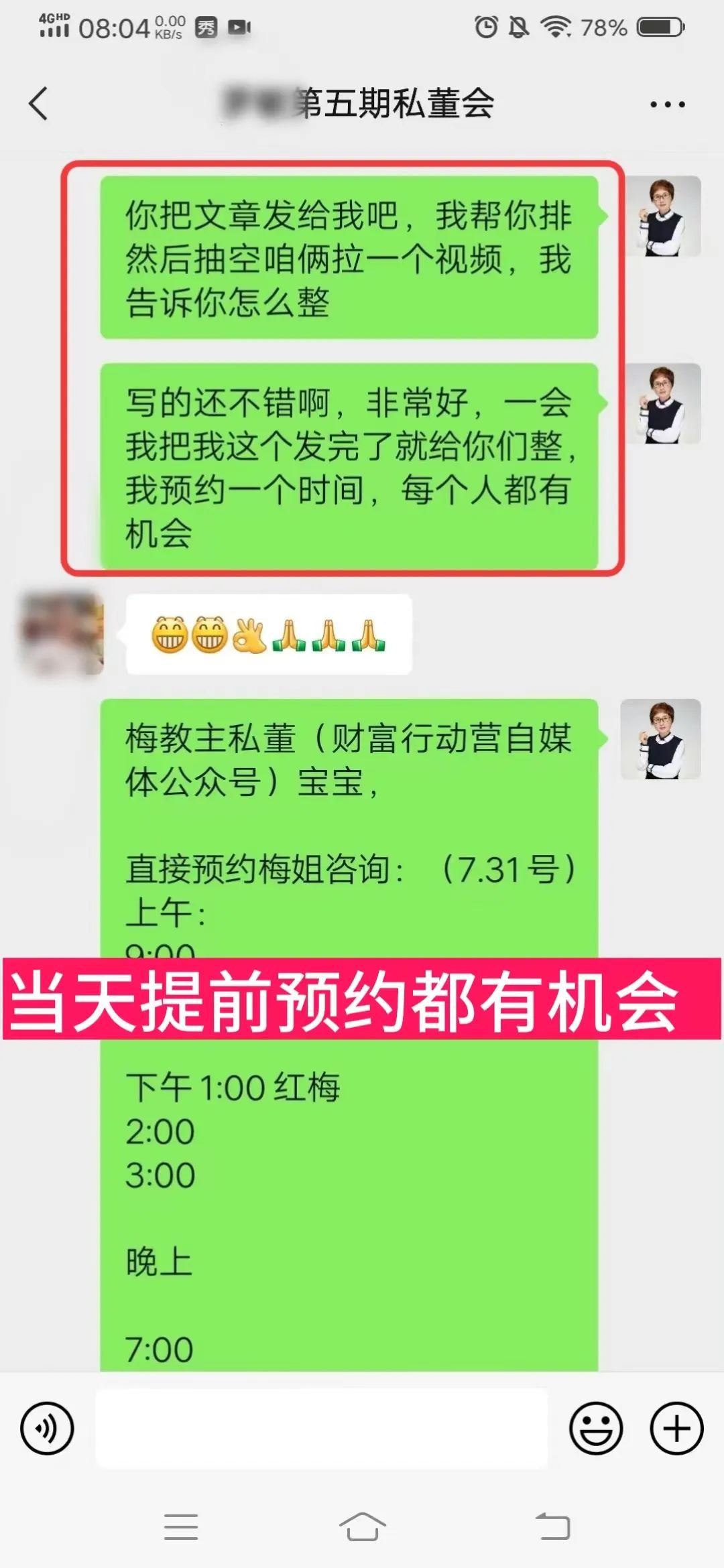Go back from the group chat
The height and width of the screenshot is (1568, 724).
39,104
